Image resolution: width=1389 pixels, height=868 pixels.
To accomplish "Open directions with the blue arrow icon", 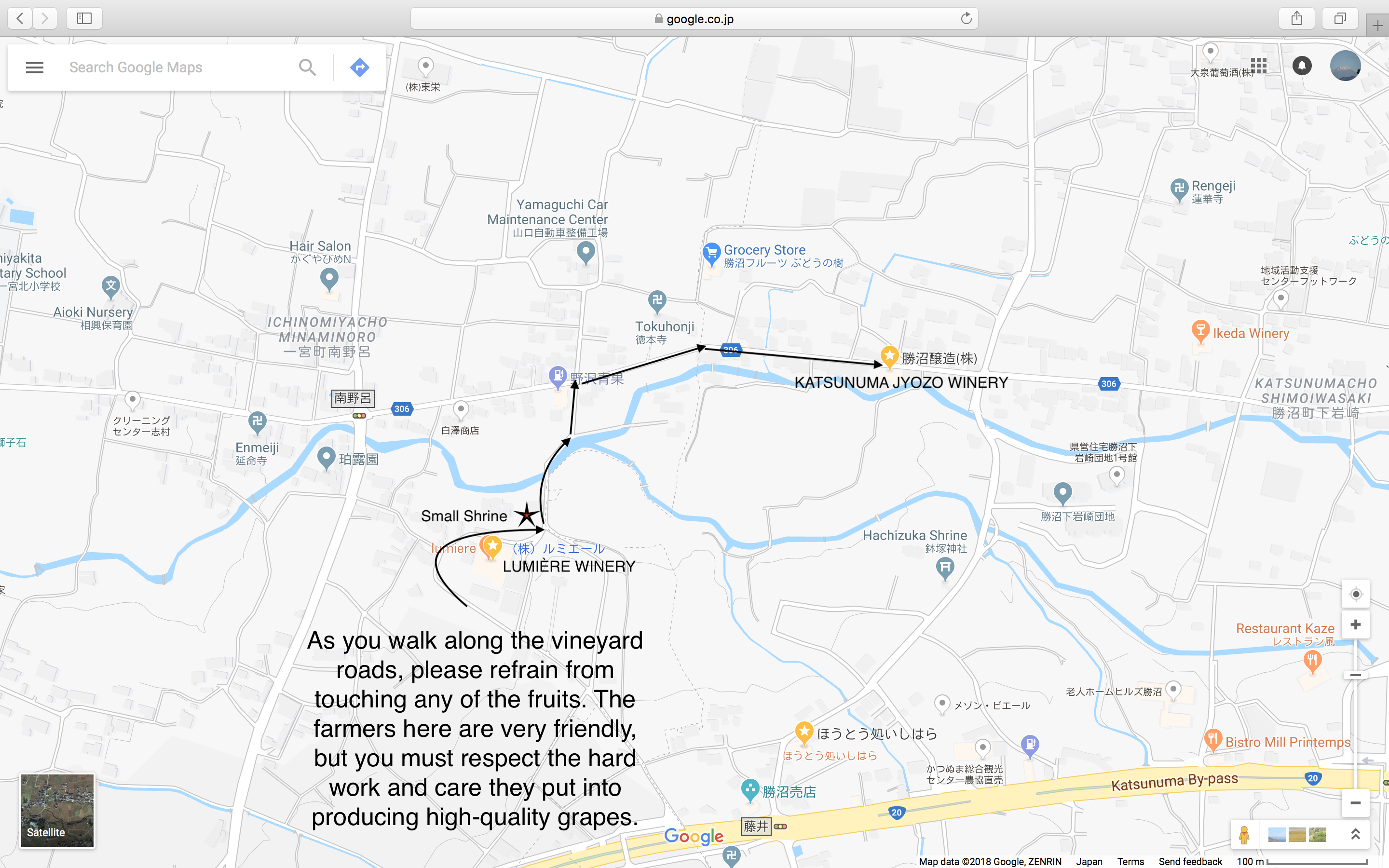I will click(359, 68).
